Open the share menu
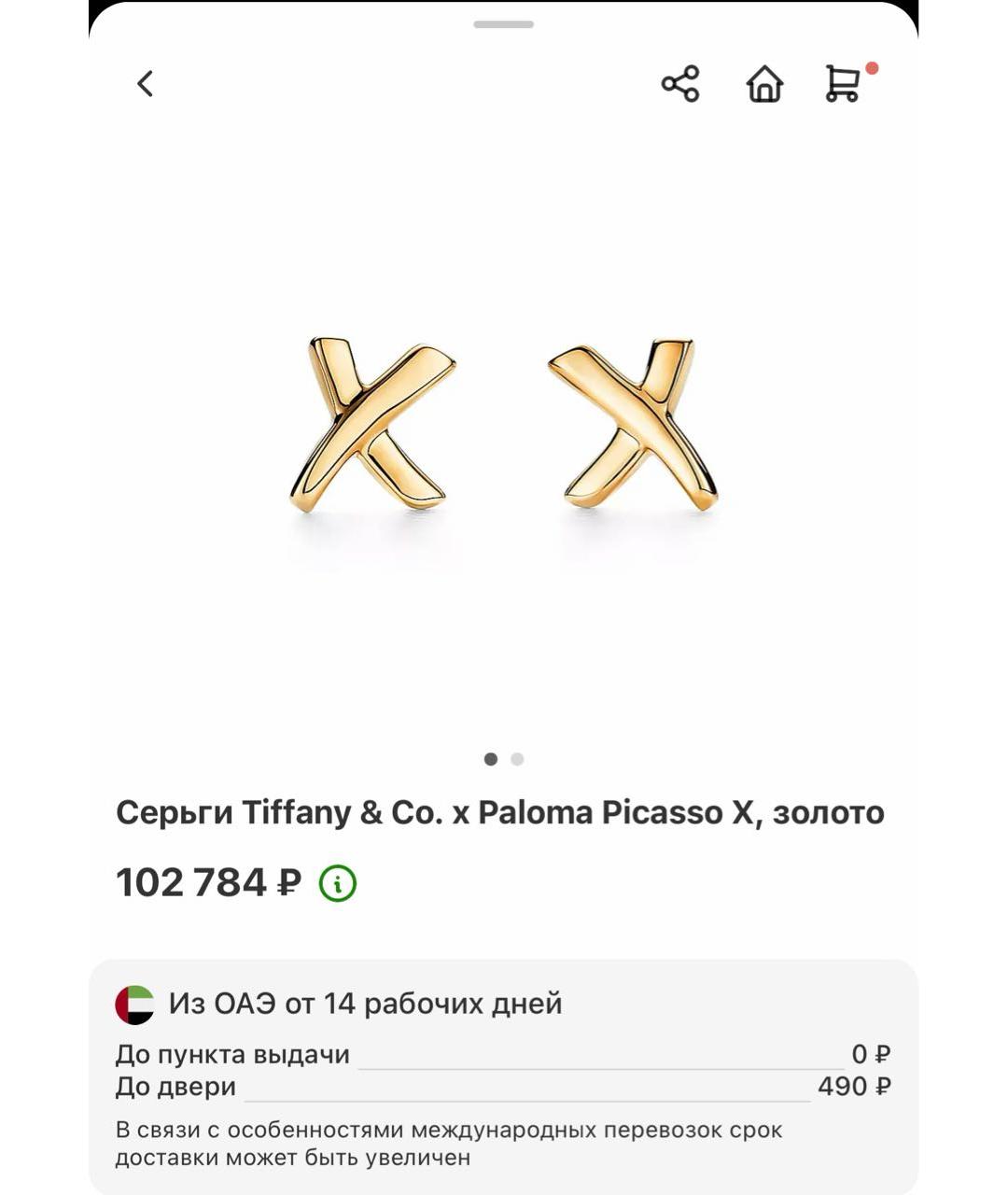Screen dimensions: 1008x1195 [x=680, y=84]
